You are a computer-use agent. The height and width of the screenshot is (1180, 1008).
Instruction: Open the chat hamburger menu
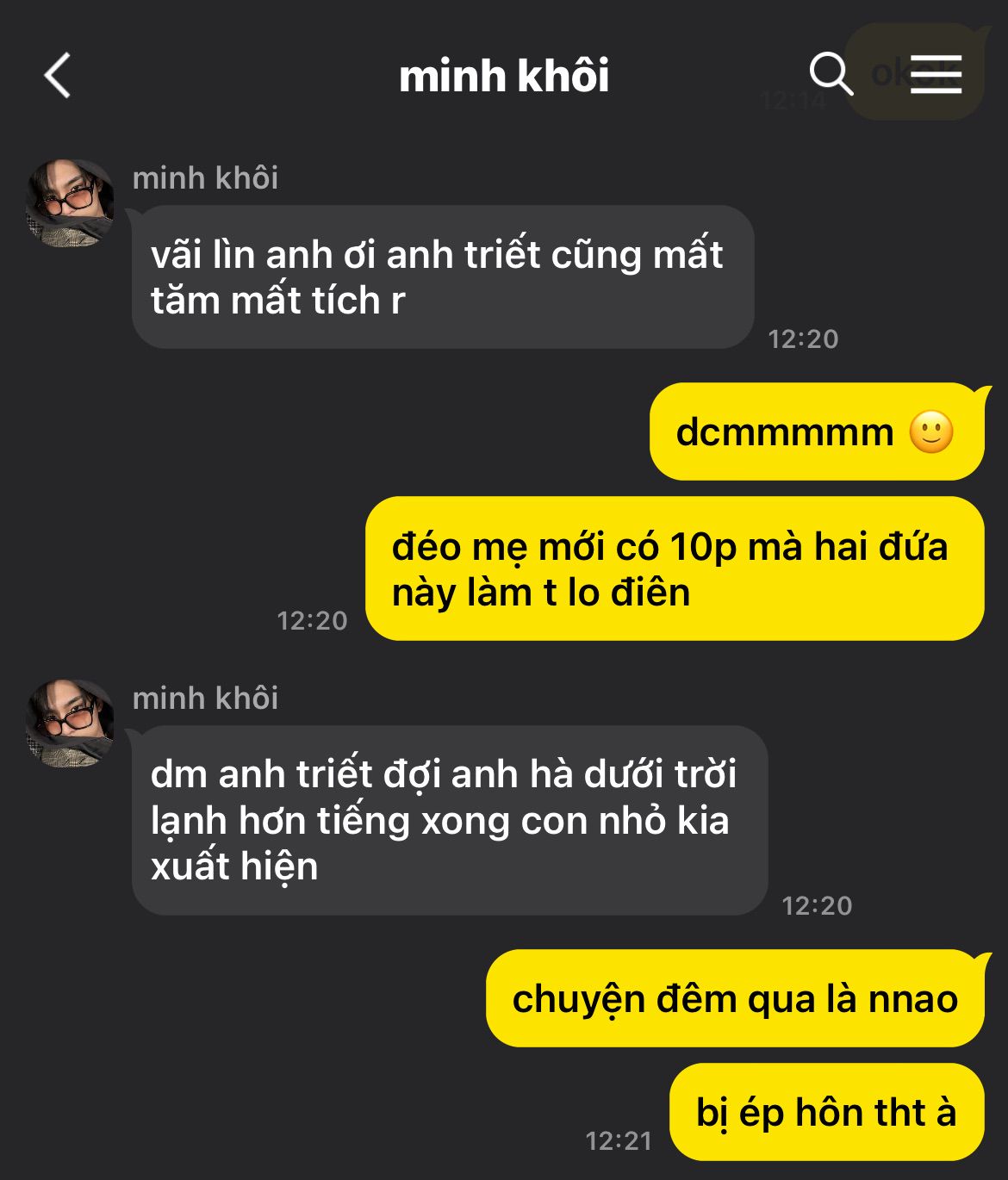(x=936, y=74)
